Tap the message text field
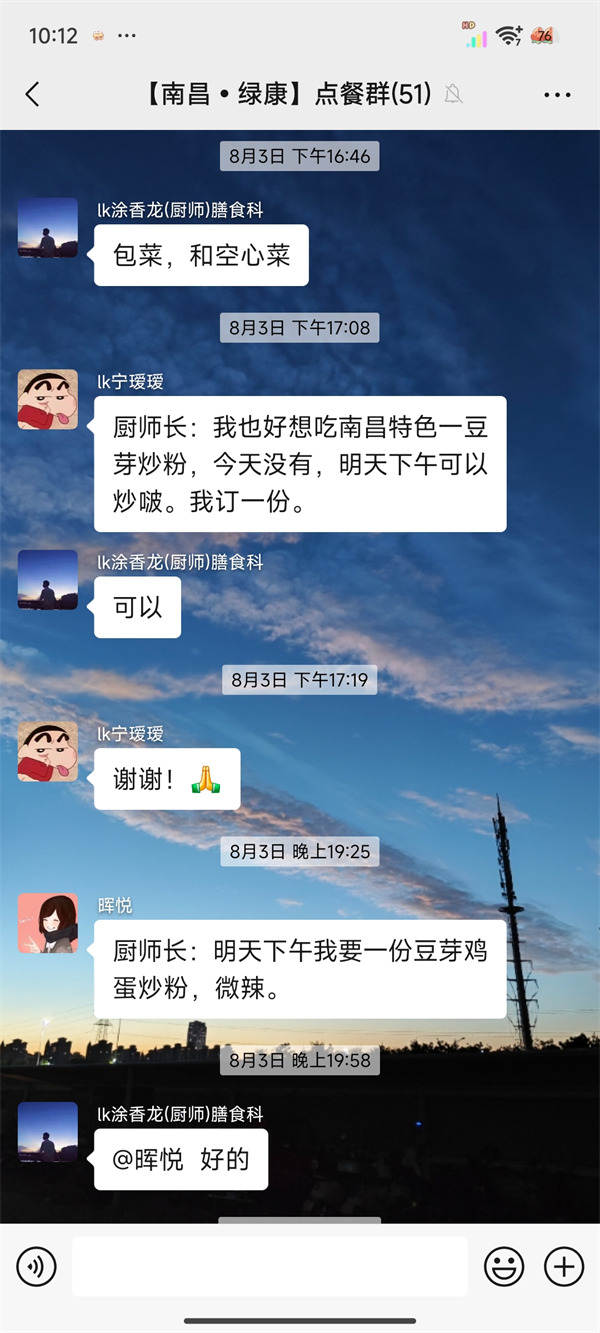600x1333 pixels. tap(269, 1267)
